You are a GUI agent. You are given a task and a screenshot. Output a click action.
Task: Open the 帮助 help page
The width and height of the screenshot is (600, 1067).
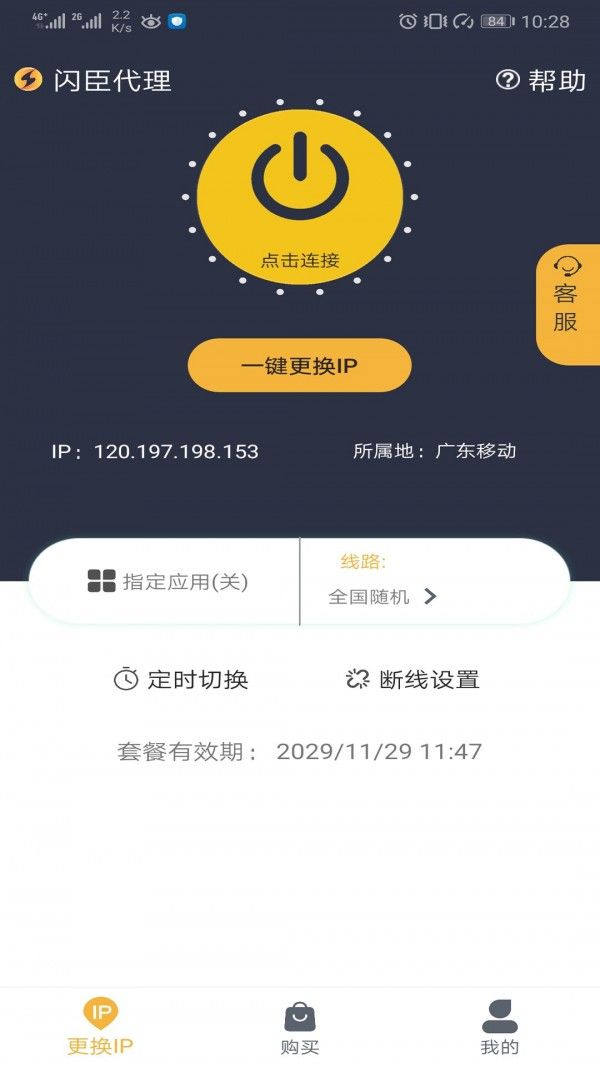pyautogui.click(x=541, y=80)
